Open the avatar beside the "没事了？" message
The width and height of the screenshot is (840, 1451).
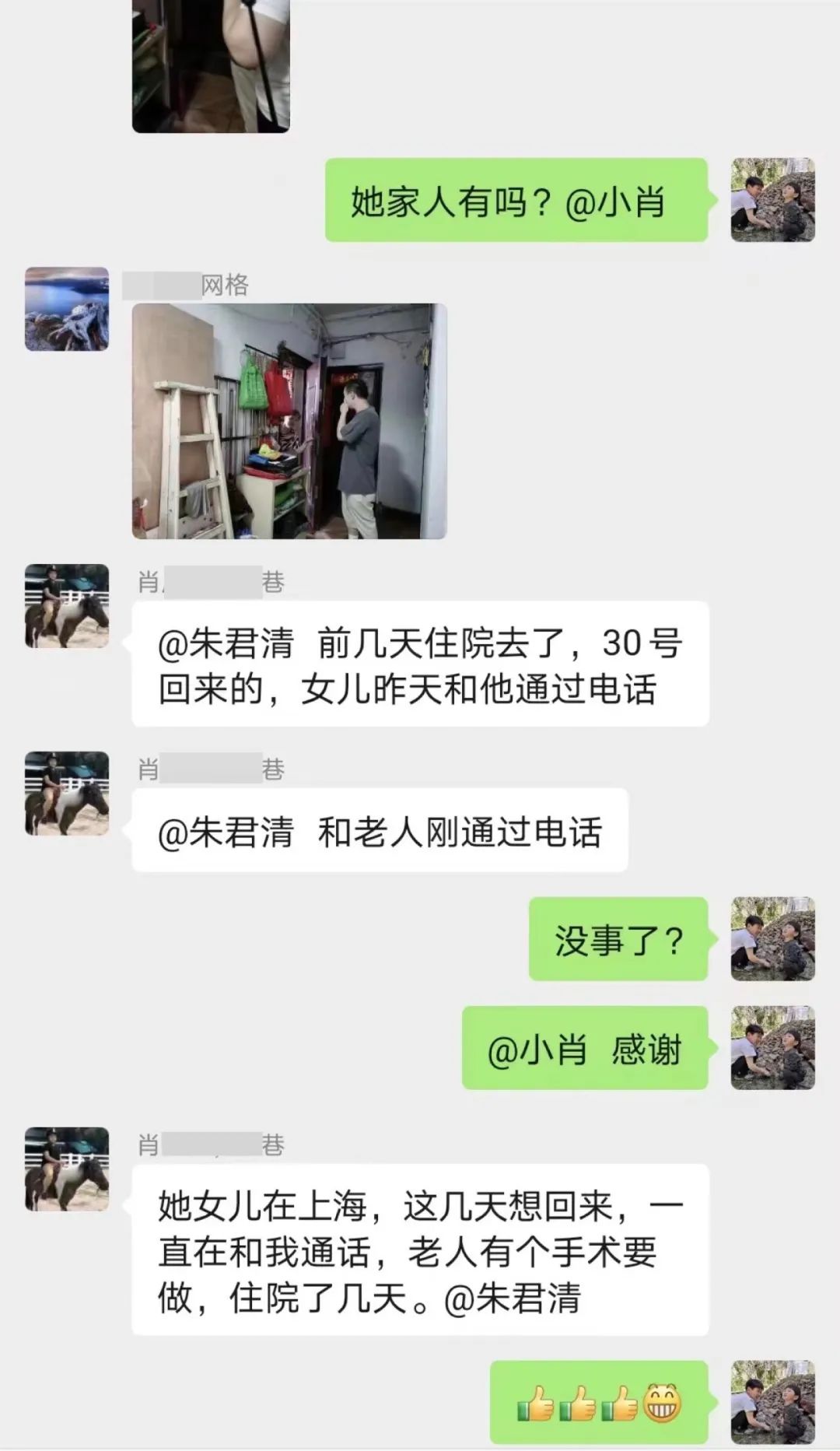point(772,938)
